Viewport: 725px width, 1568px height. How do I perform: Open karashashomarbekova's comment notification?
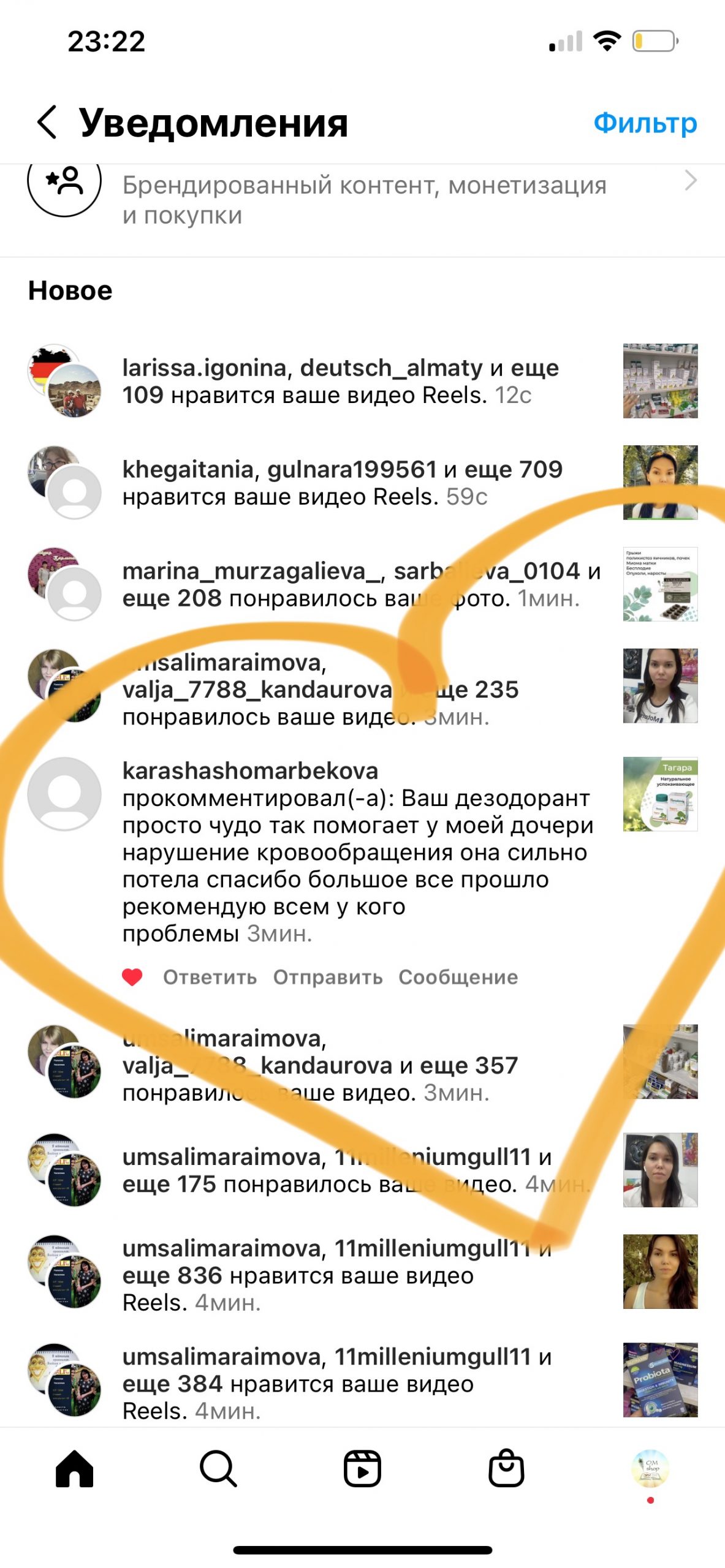click(x=357, y=851)
